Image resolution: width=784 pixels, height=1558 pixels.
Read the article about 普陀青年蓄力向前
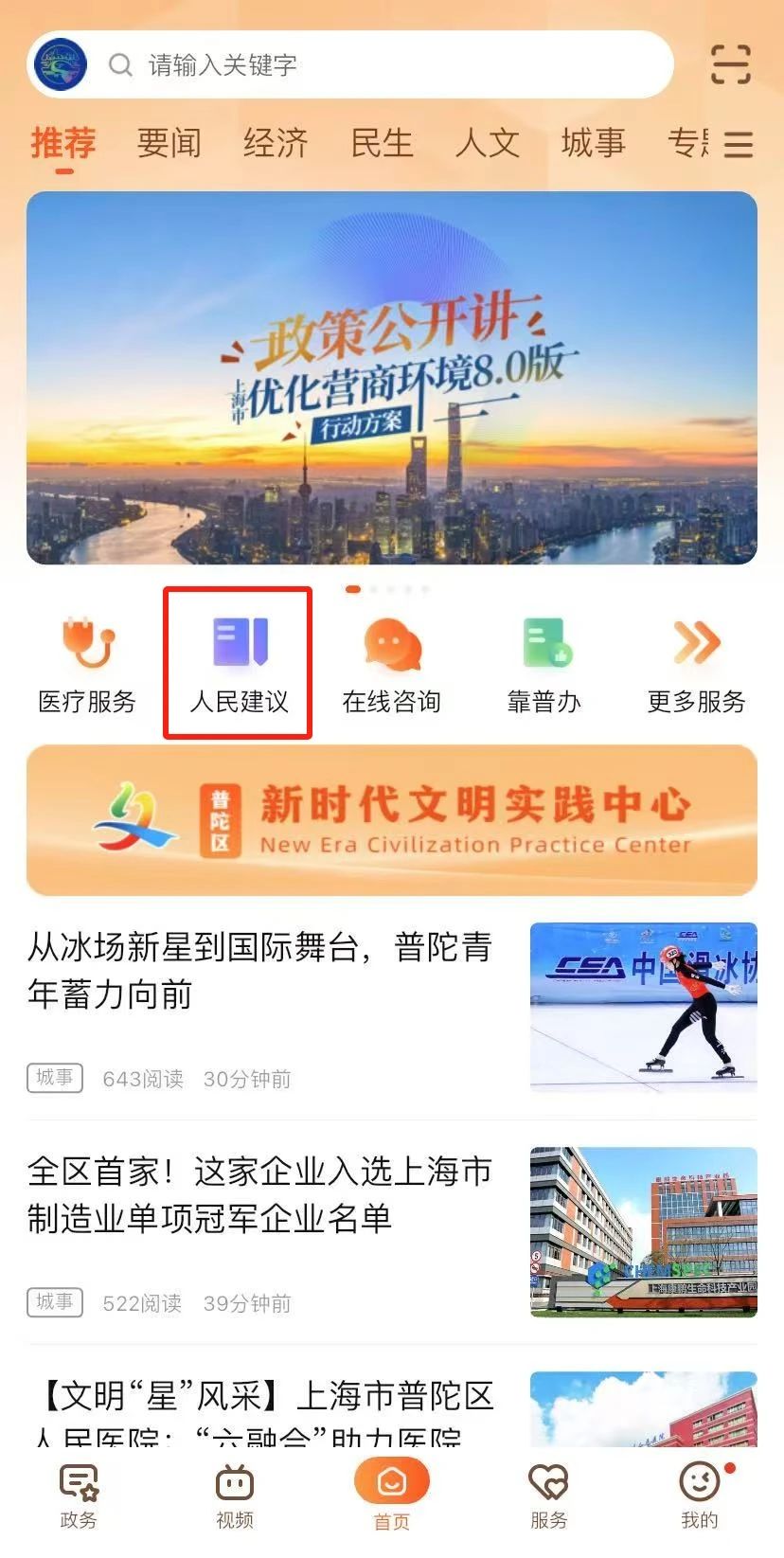coord(260,971)
